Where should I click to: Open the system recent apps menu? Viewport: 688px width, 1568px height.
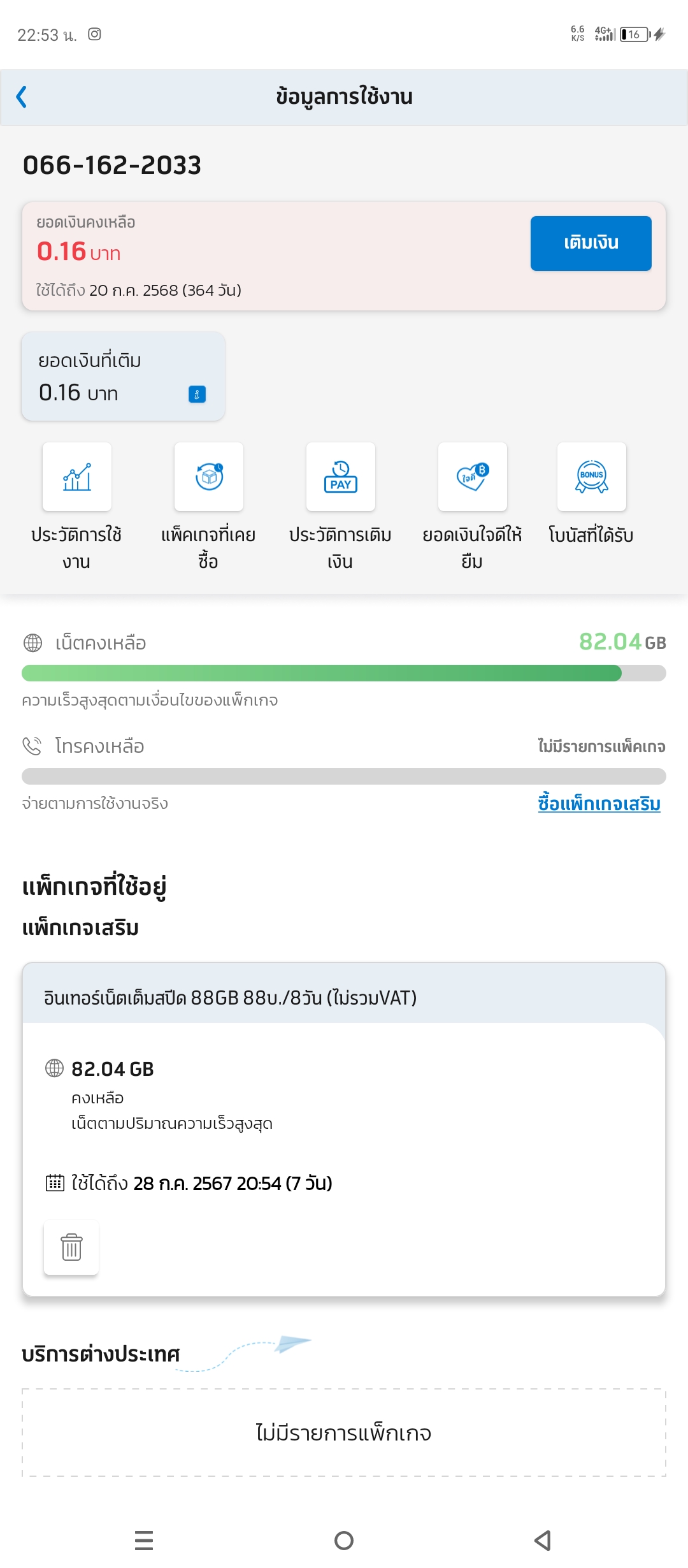click(144, 1540)
